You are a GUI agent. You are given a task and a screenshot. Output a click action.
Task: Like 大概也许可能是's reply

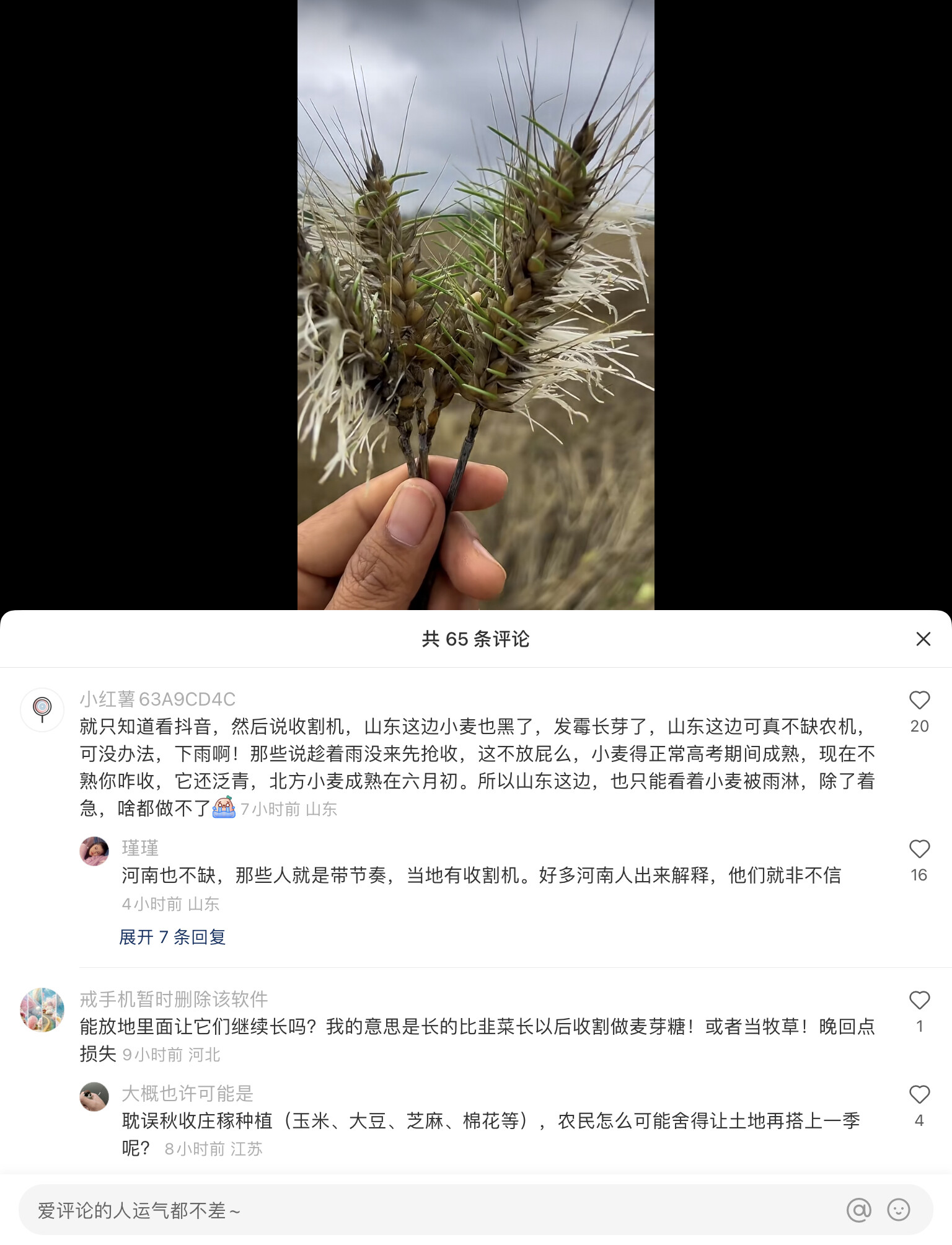[x=919, y=1095]
